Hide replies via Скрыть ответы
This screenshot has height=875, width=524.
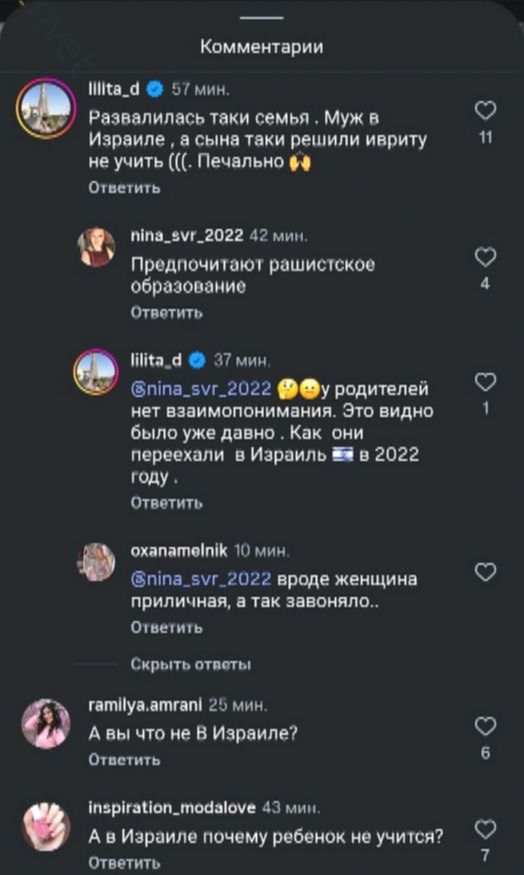coord(190,665)
